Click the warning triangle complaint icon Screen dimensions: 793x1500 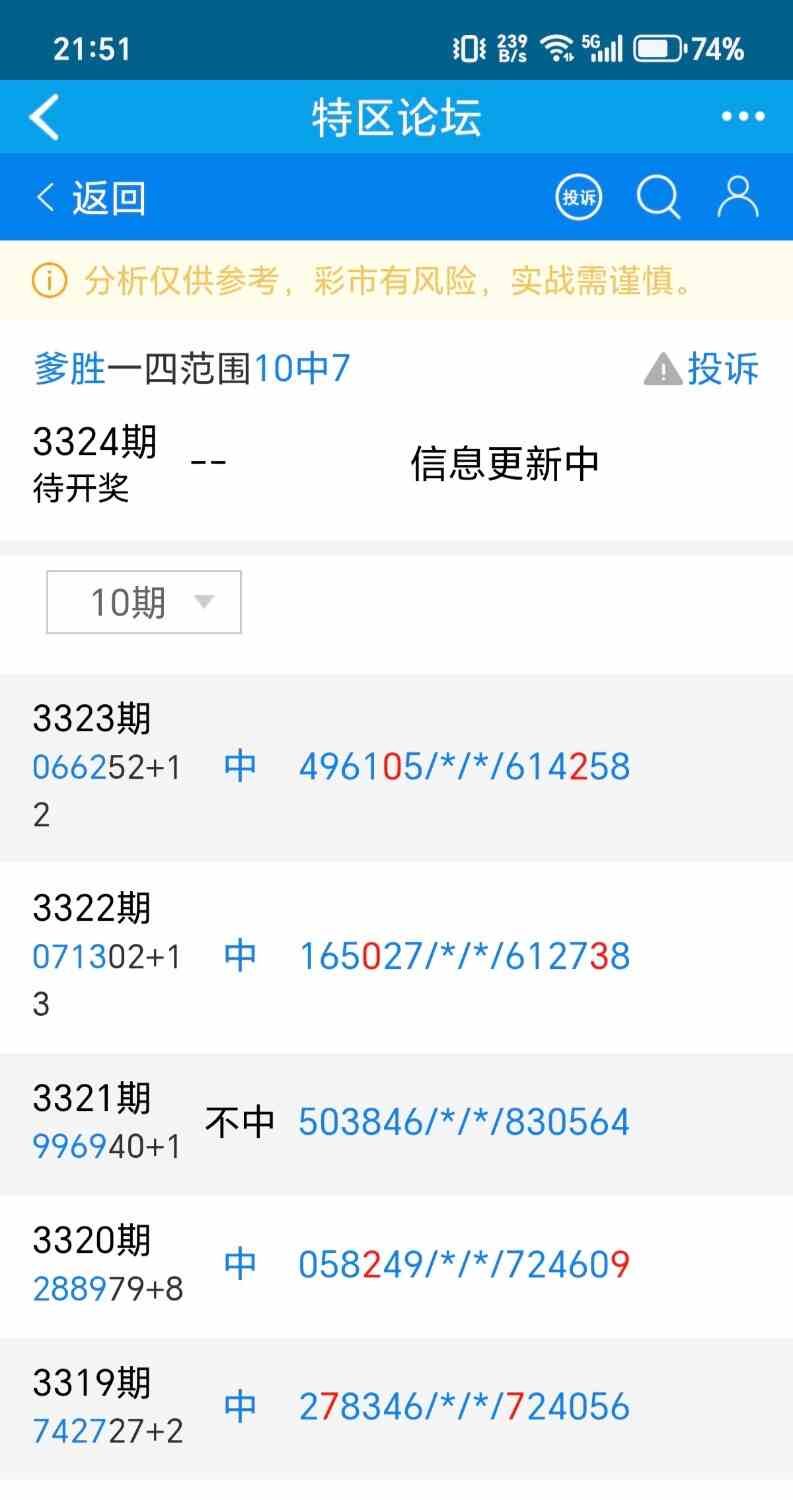coord(661,369)
